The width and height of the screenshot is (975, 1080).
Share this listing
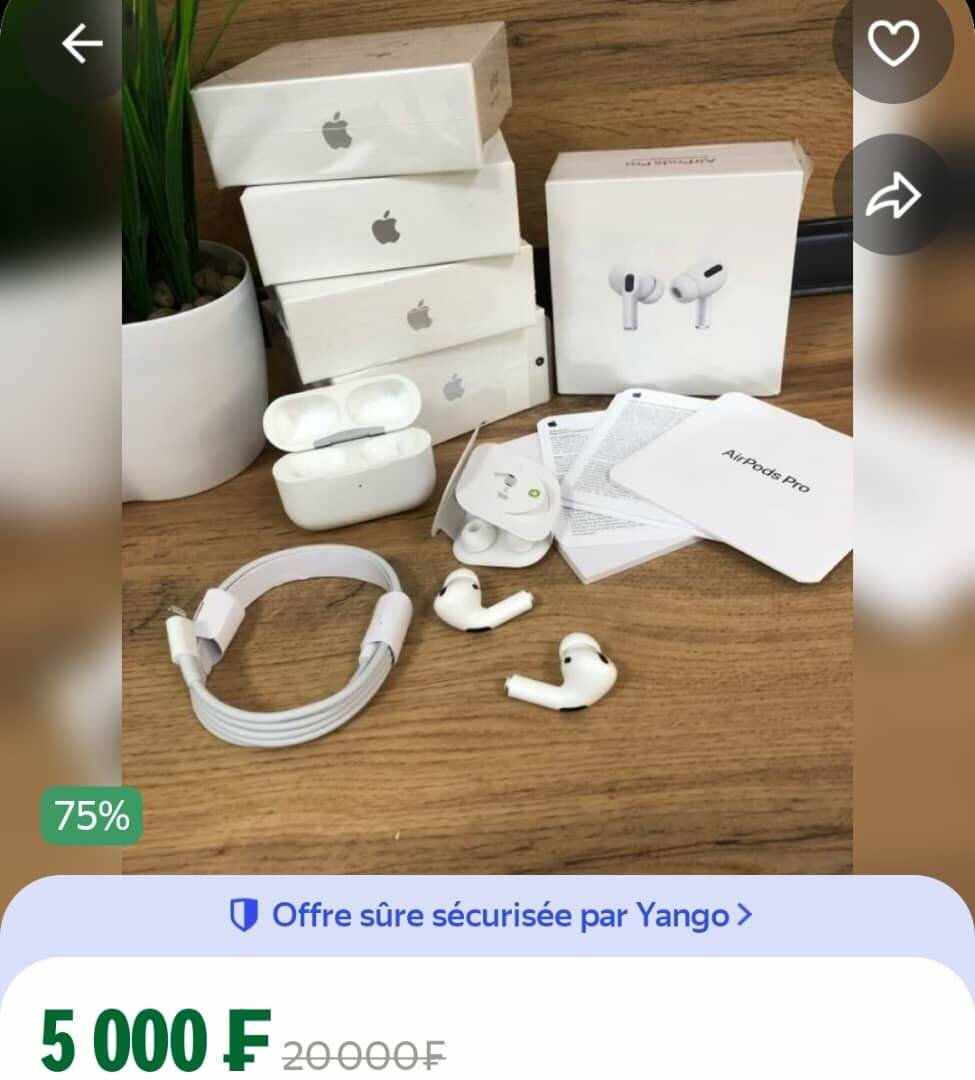tap(892, 195)
